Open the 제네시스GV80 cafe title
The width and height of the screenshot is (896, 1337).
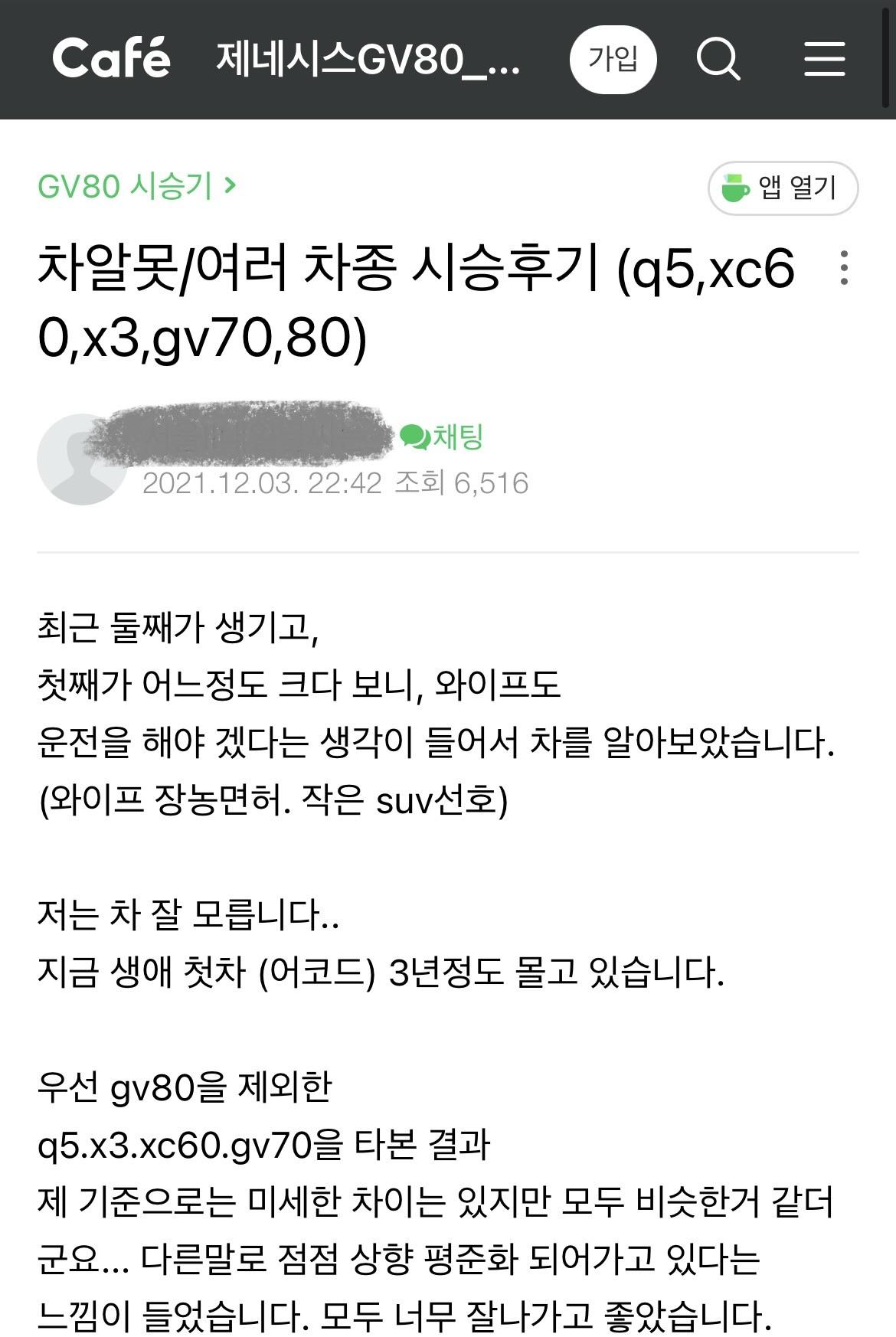pos(368,59)
